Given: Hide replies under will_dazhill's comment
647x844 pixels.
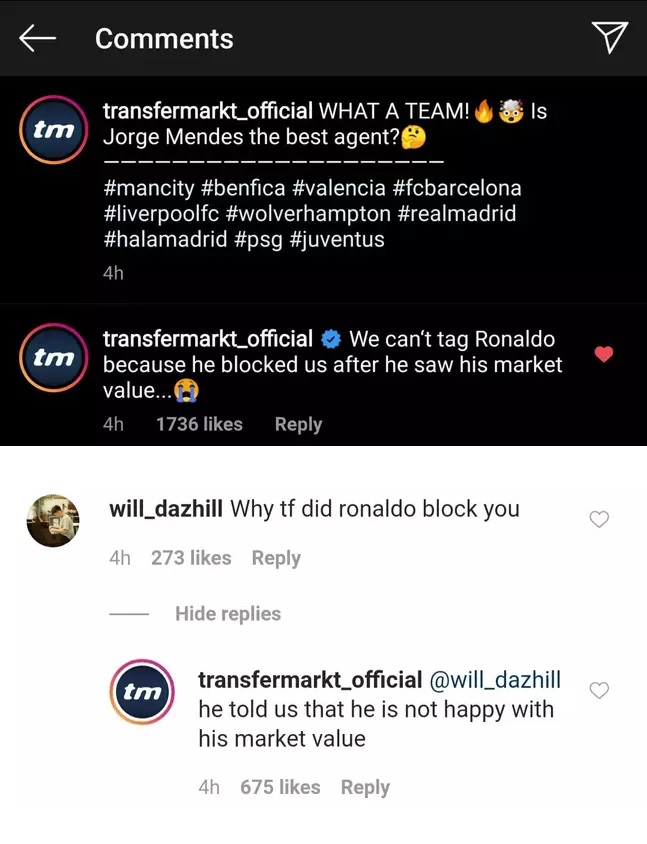Looking at the screenshot, I should pos(227,614).
